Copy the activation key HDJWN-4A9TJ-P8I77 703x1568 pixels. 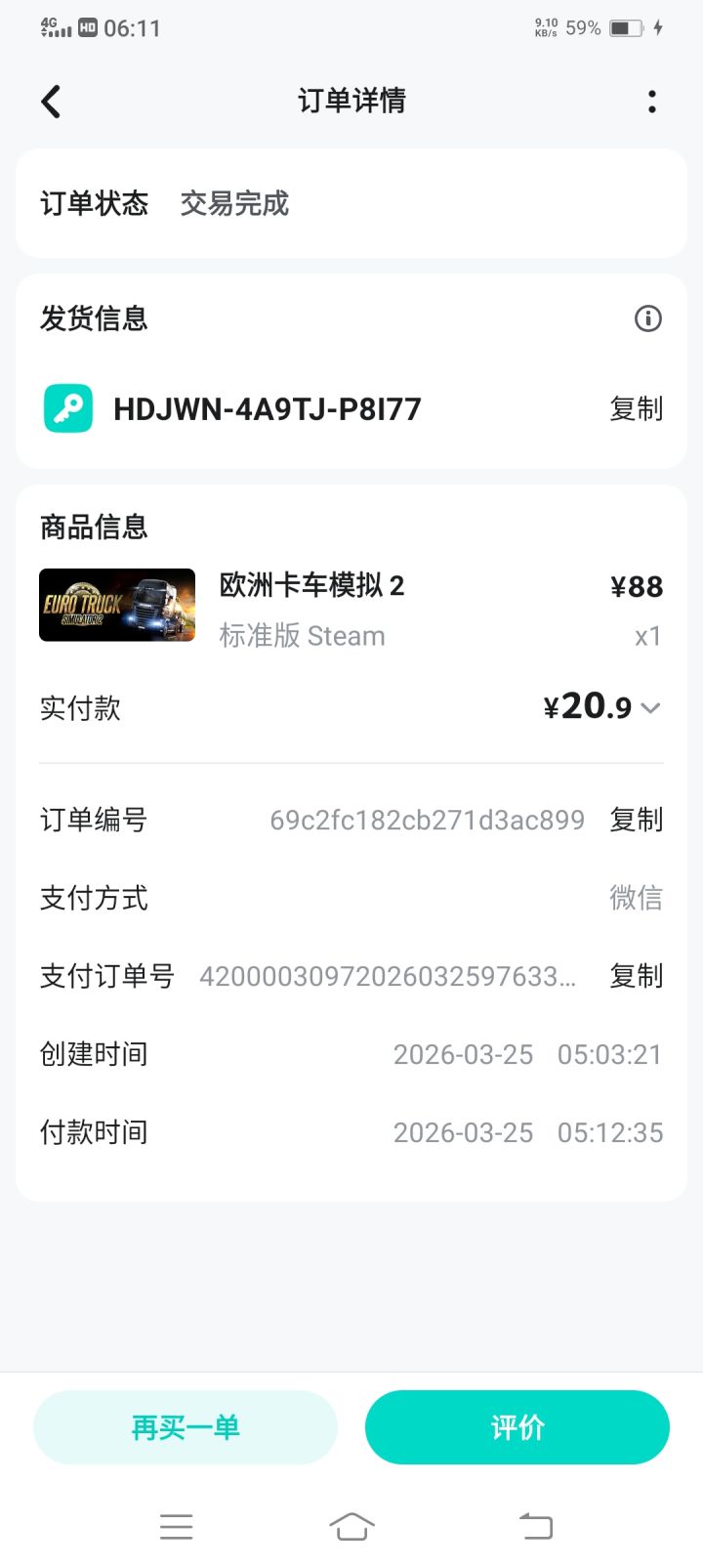pyautogui.click(x=636, y=408)
